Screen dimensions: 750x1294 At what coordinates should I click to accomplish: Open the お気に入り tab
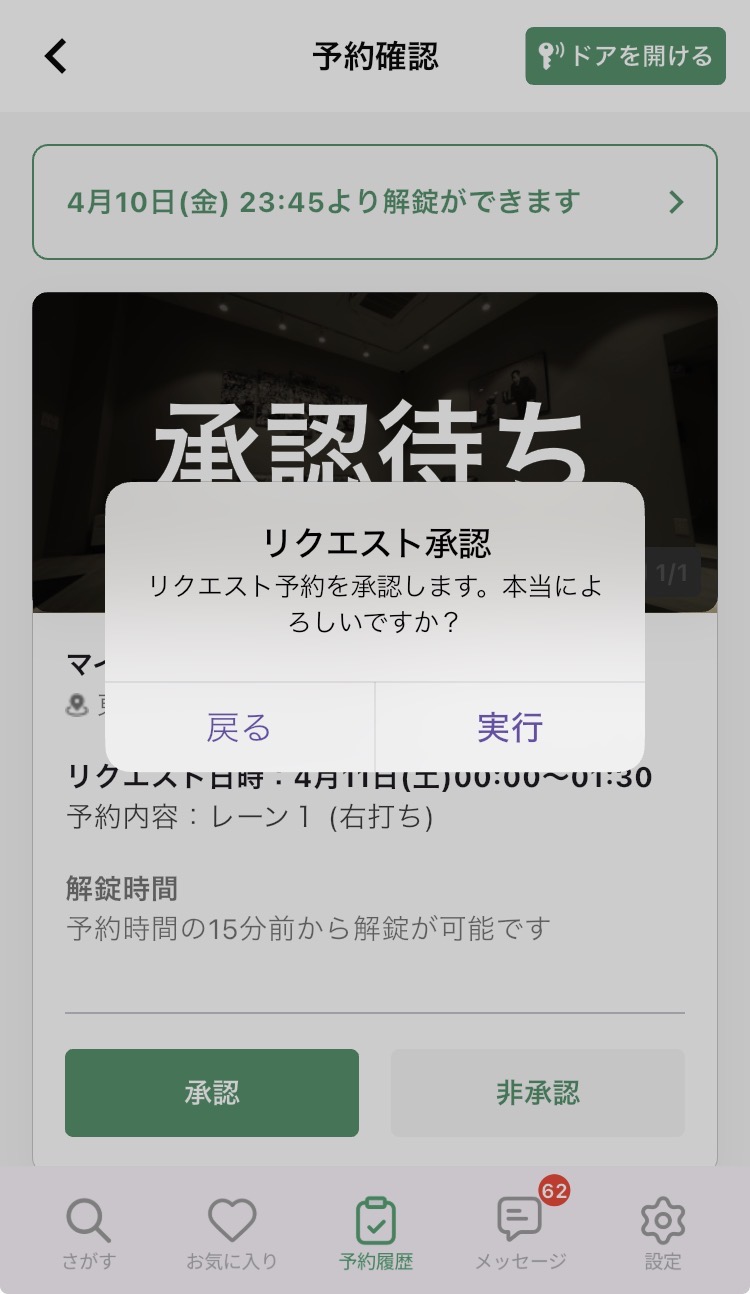point(231,1233)
